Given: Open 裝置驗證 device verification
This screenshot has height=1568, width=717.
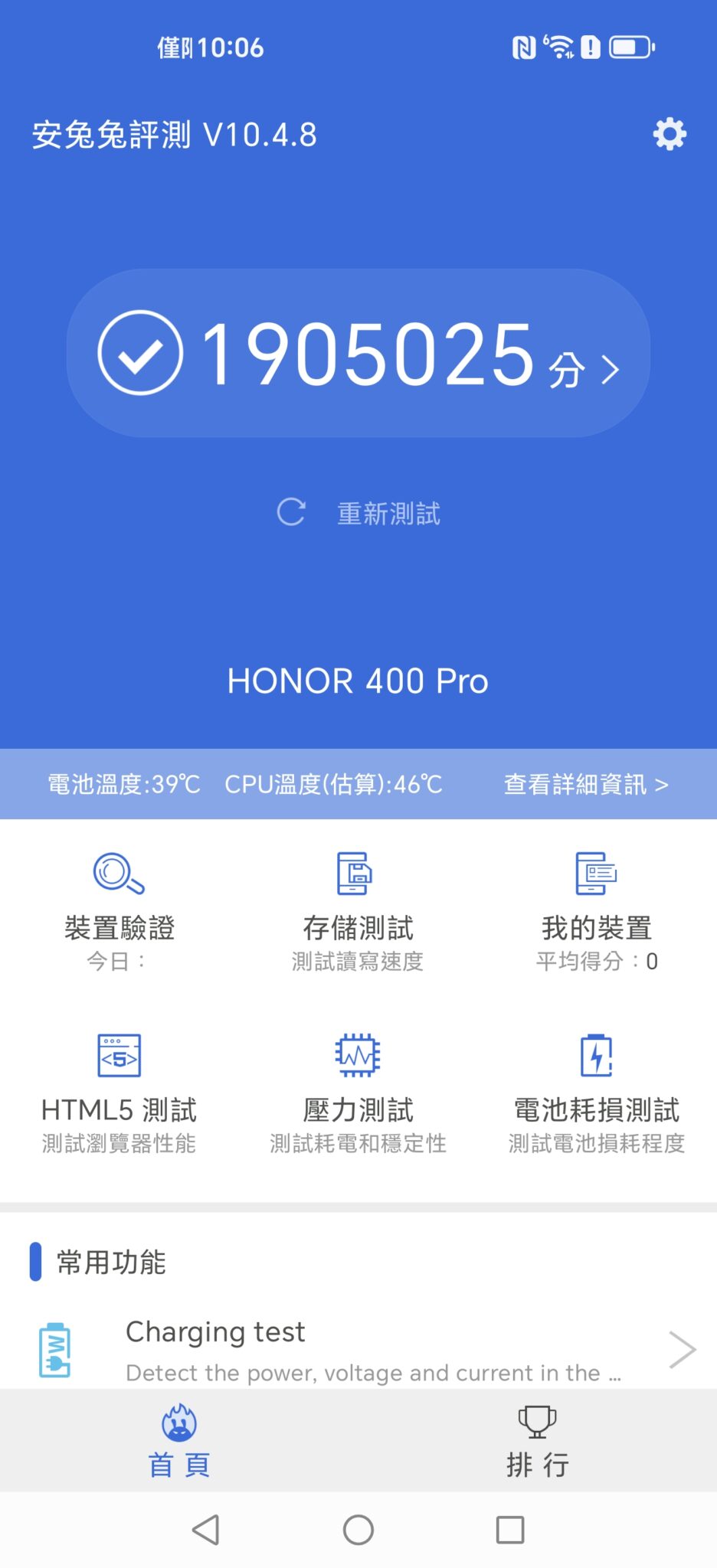Looking at the screenshot, I should tap(119, 911).
